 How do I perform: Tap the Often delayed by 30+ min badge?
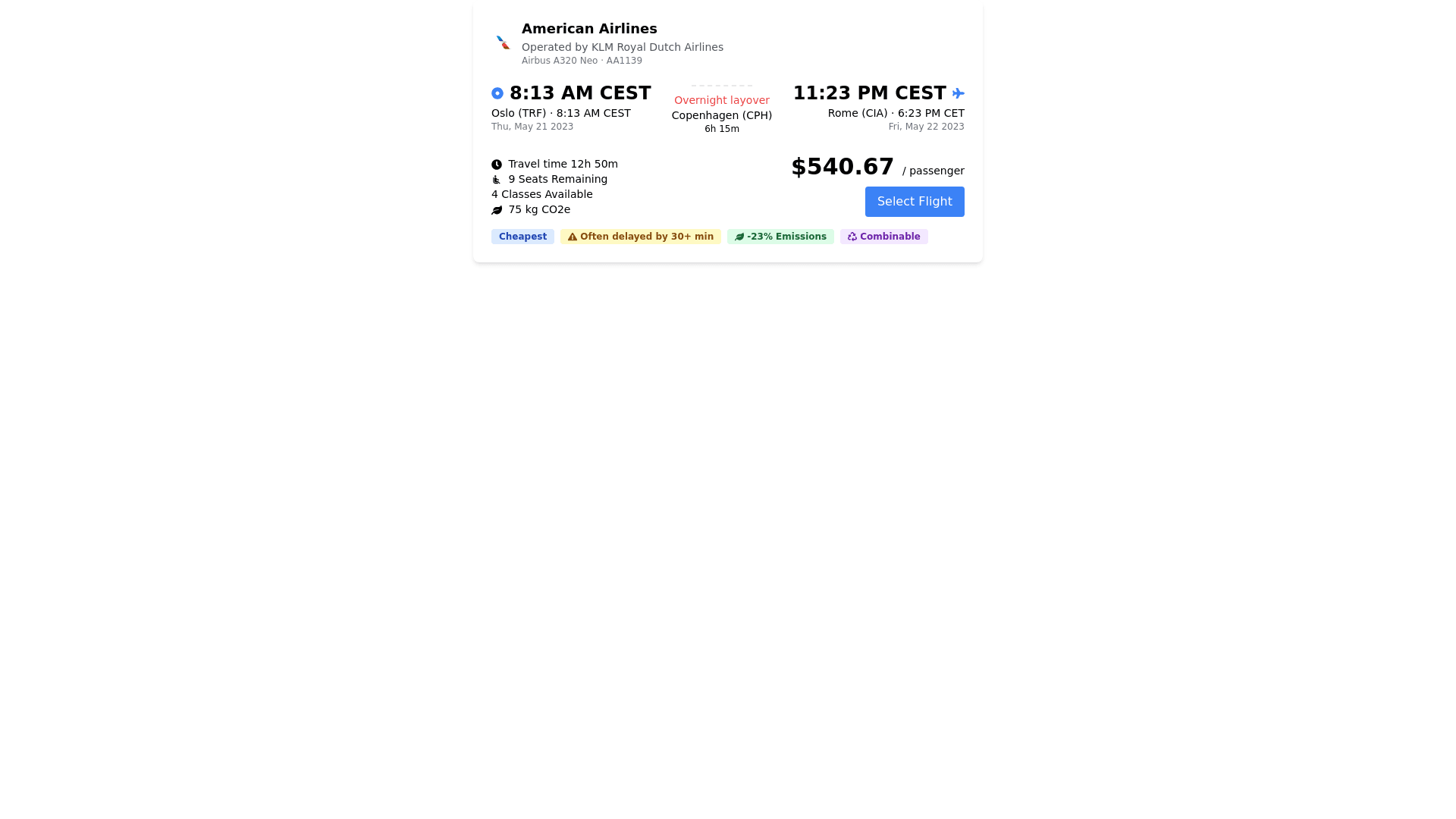point(640,237)
